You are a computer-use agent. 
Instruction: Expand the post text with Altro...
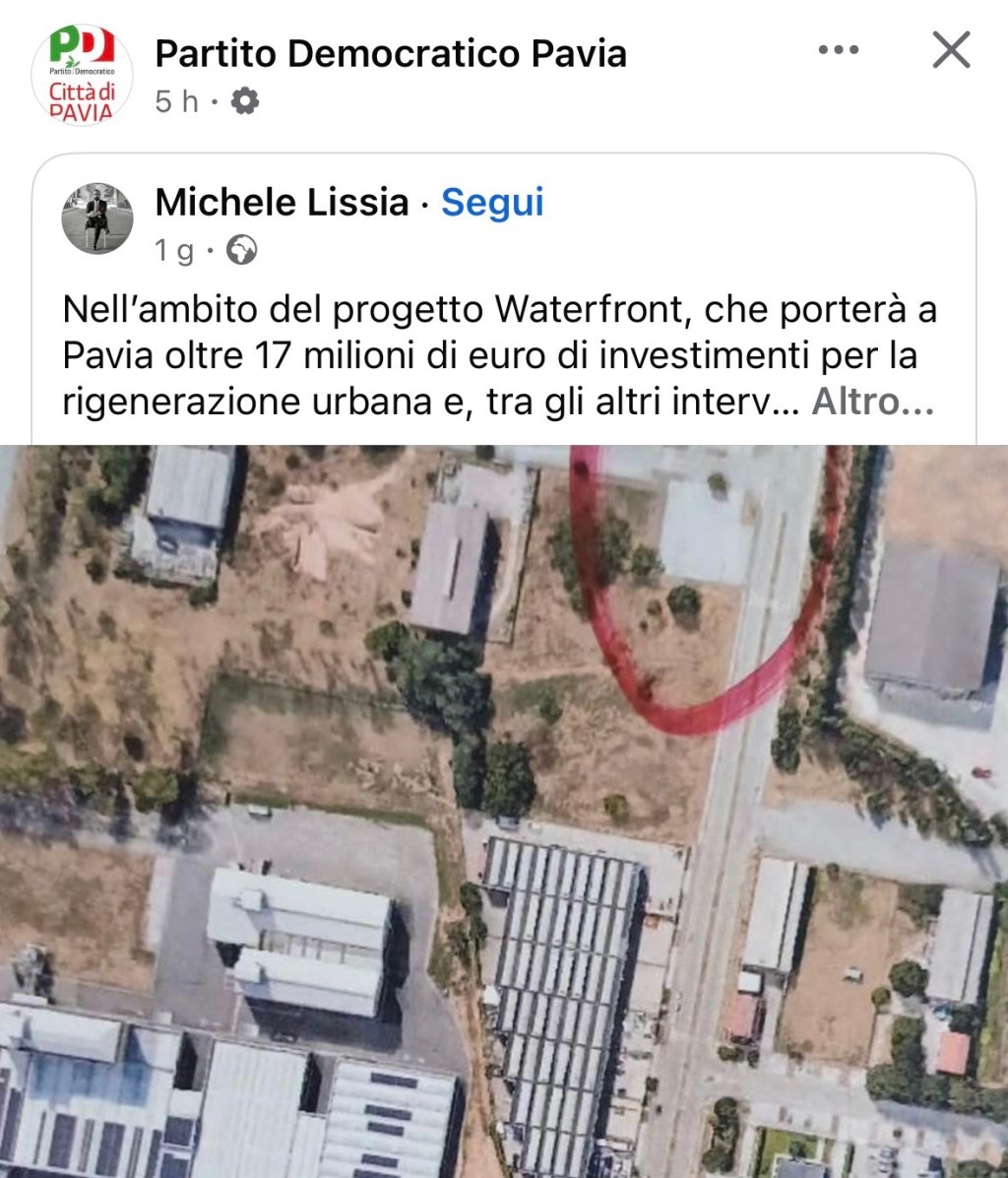point(871,402)
